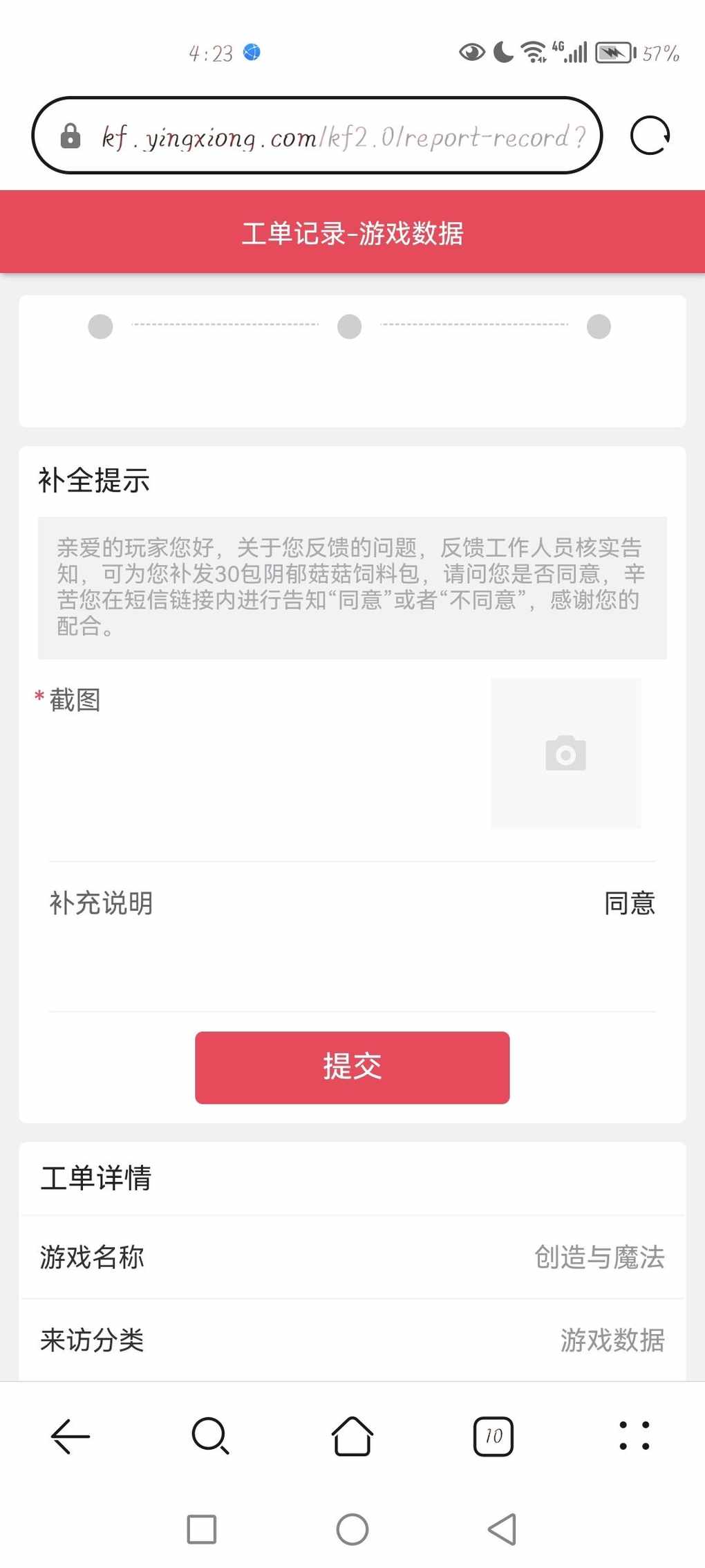Screen dimensions: 705x1568
Task: Edit the 补充说明 text field
Action: [x=352, y=936]
